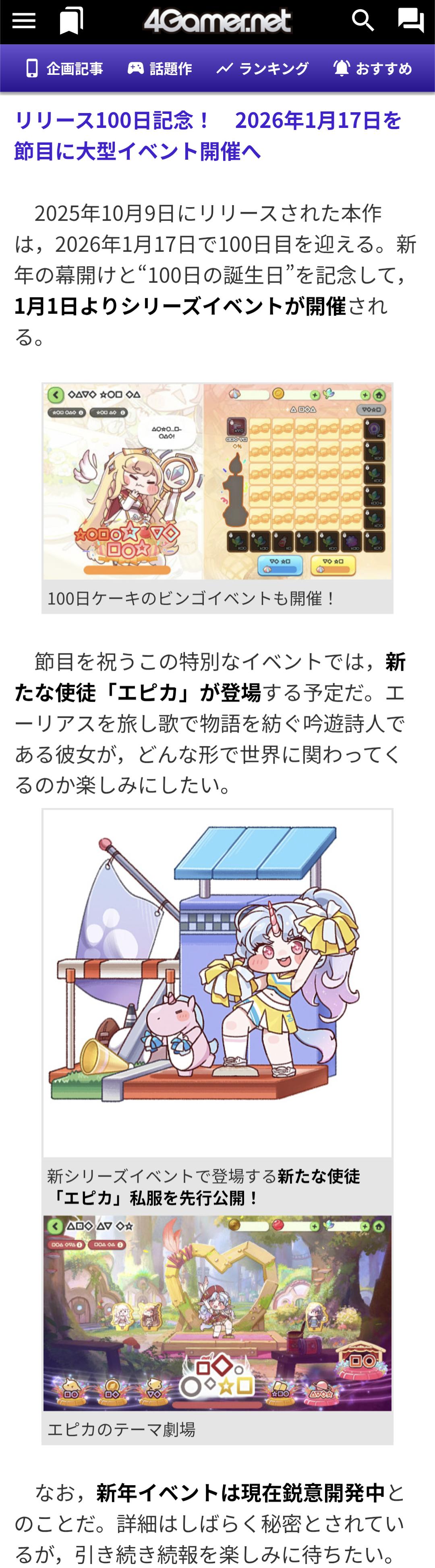Open the hamburger menu

(24, 21)
